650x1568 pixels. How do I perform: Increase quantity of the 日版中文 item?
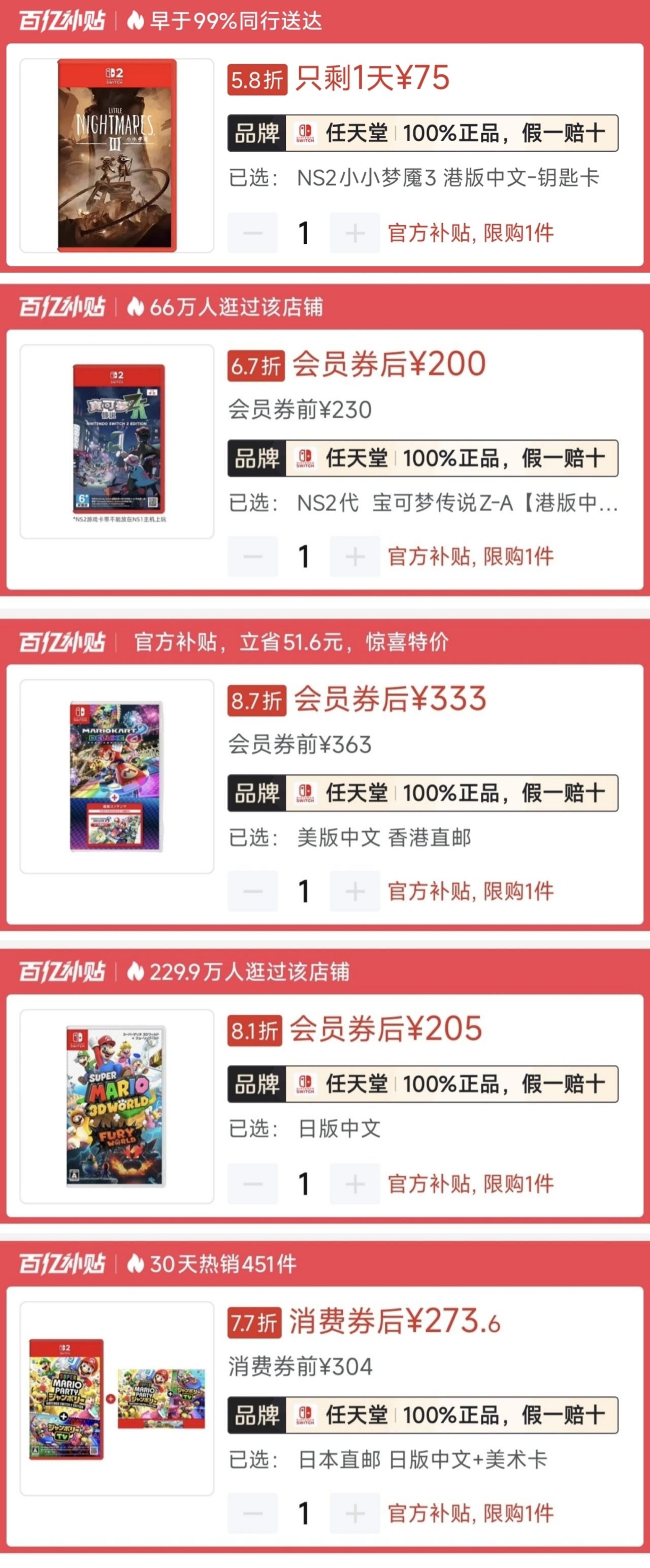click(355, 1184)
